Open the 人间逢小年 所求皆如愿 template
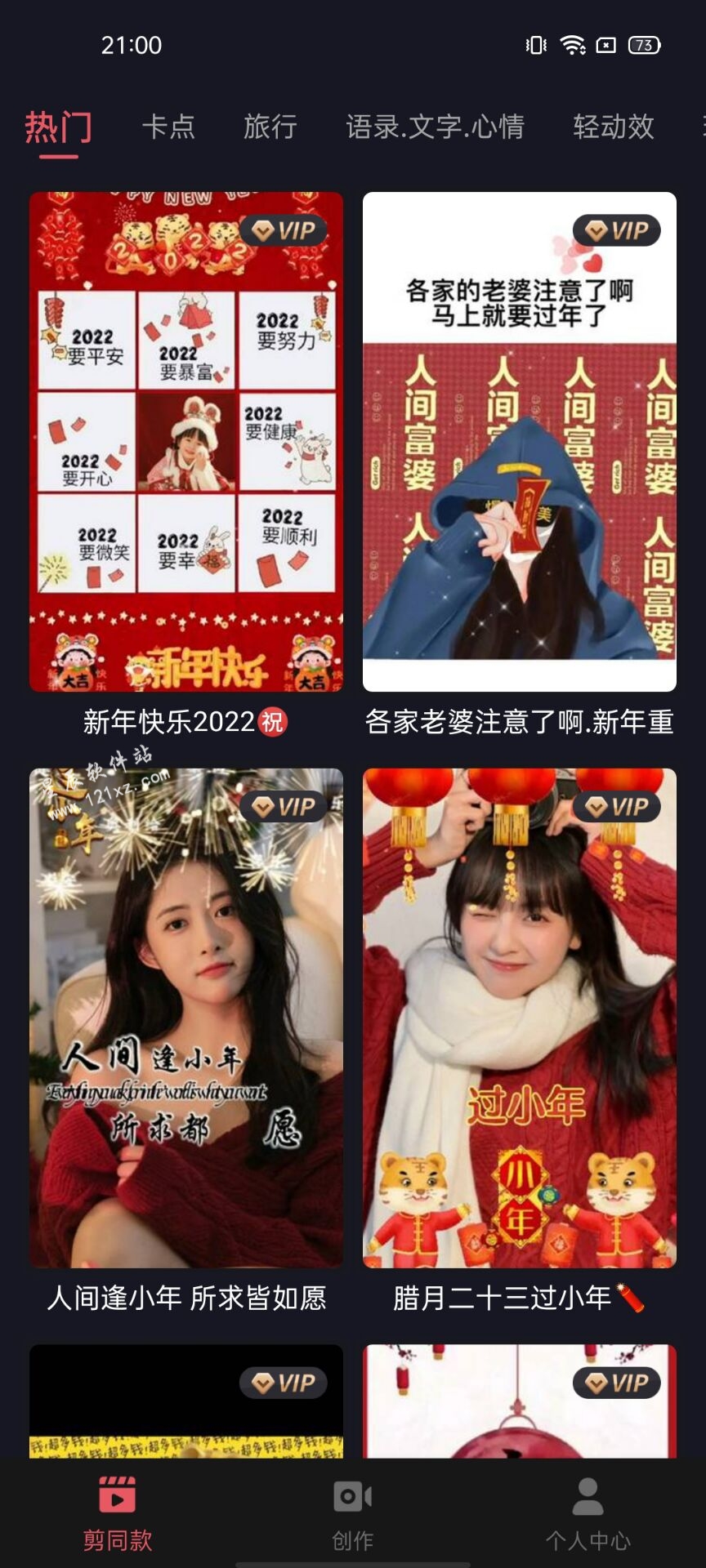Viewport: 706px width, 1568px height. [x=186, y=1018]
